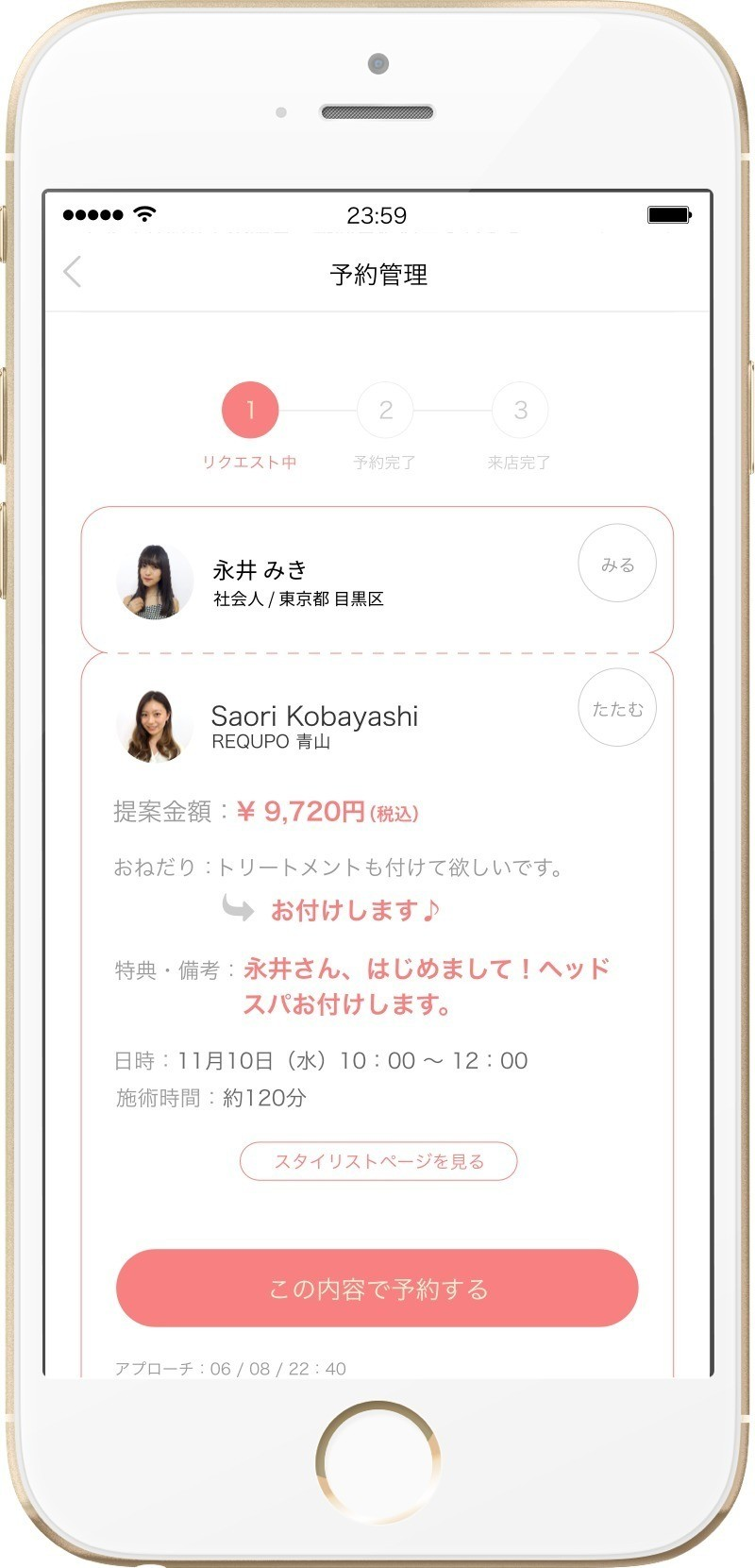Tap the みる button on 永井 みき card
The height and width of the screenshot is (1568, 755).
click(617, 565)
